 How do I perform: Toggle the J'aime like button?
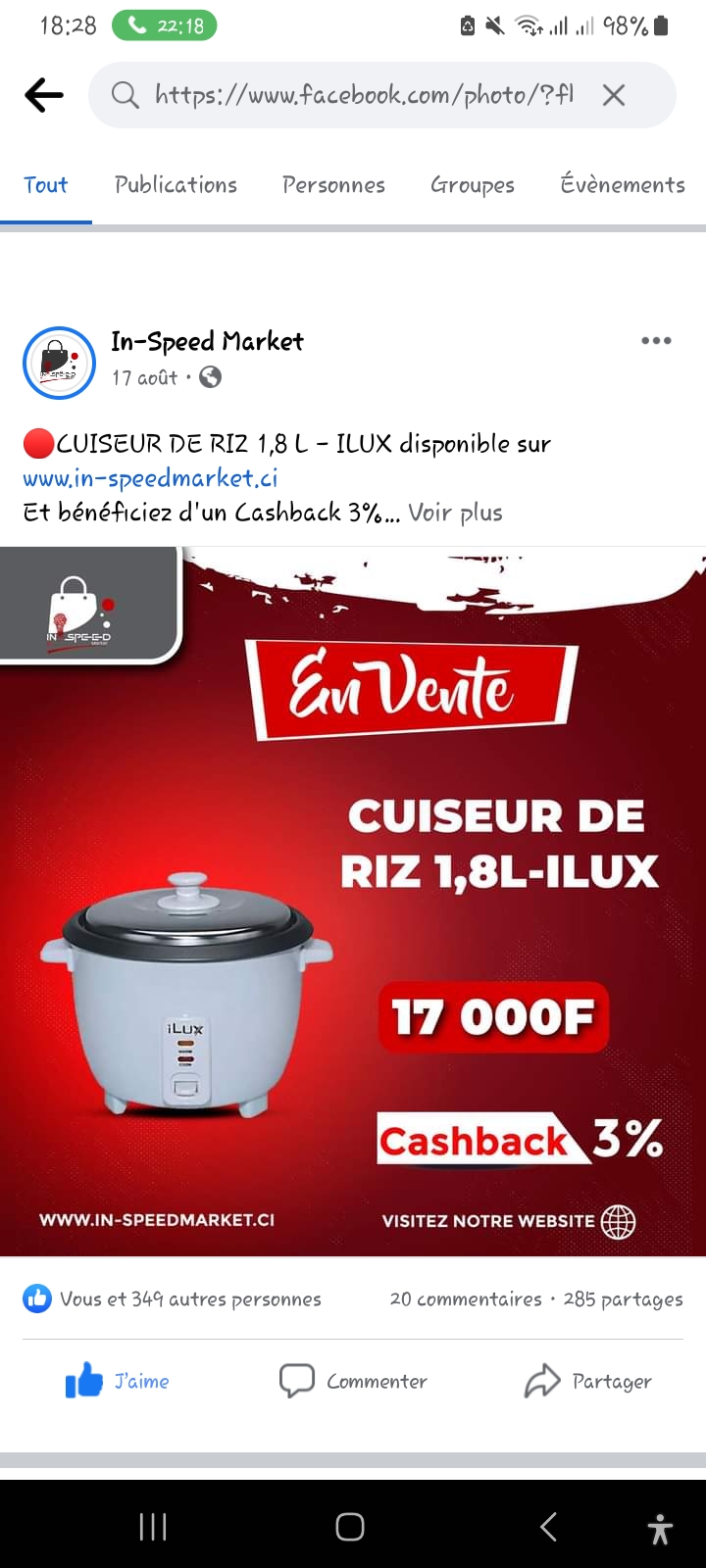pos(118,1382)
